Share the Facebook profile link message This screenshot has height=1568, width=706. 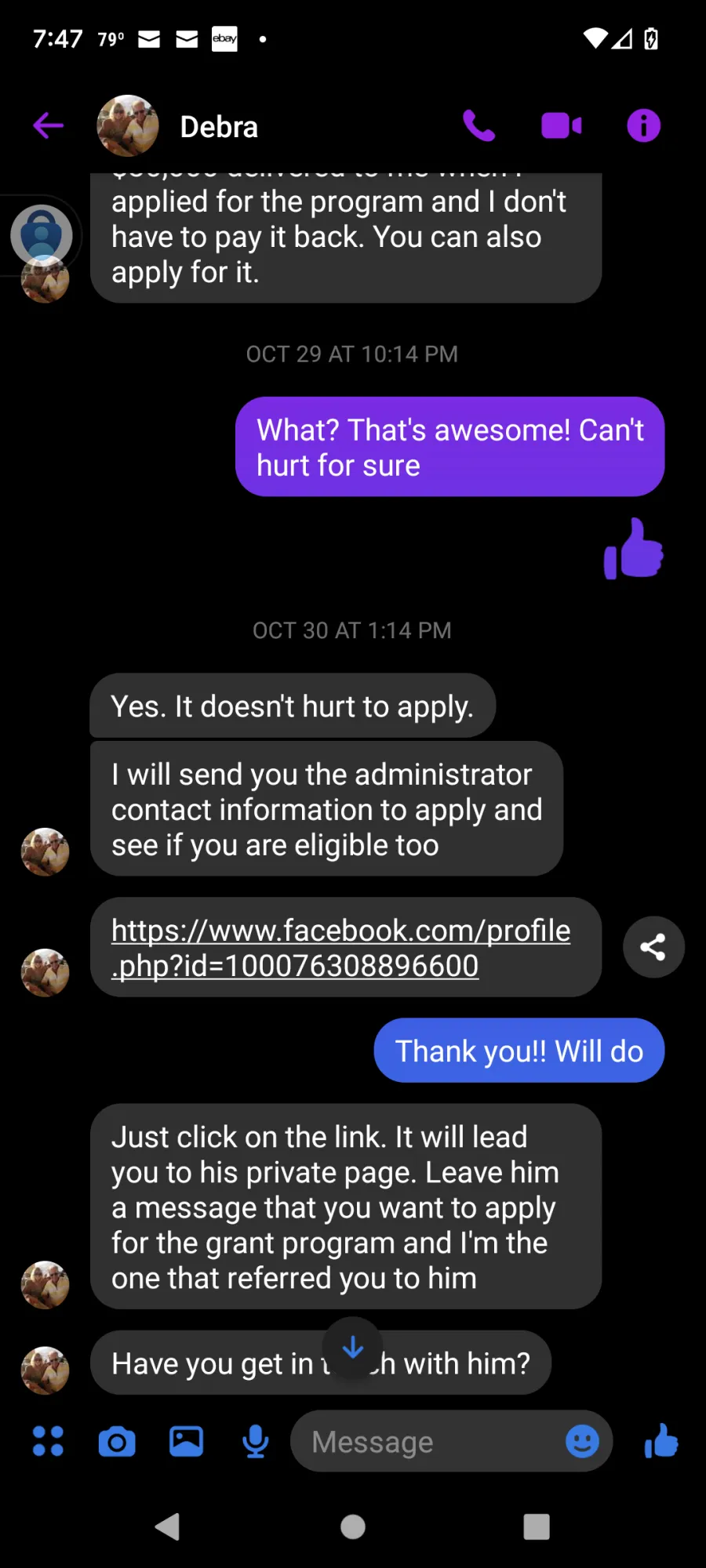[x=653, y=947]
